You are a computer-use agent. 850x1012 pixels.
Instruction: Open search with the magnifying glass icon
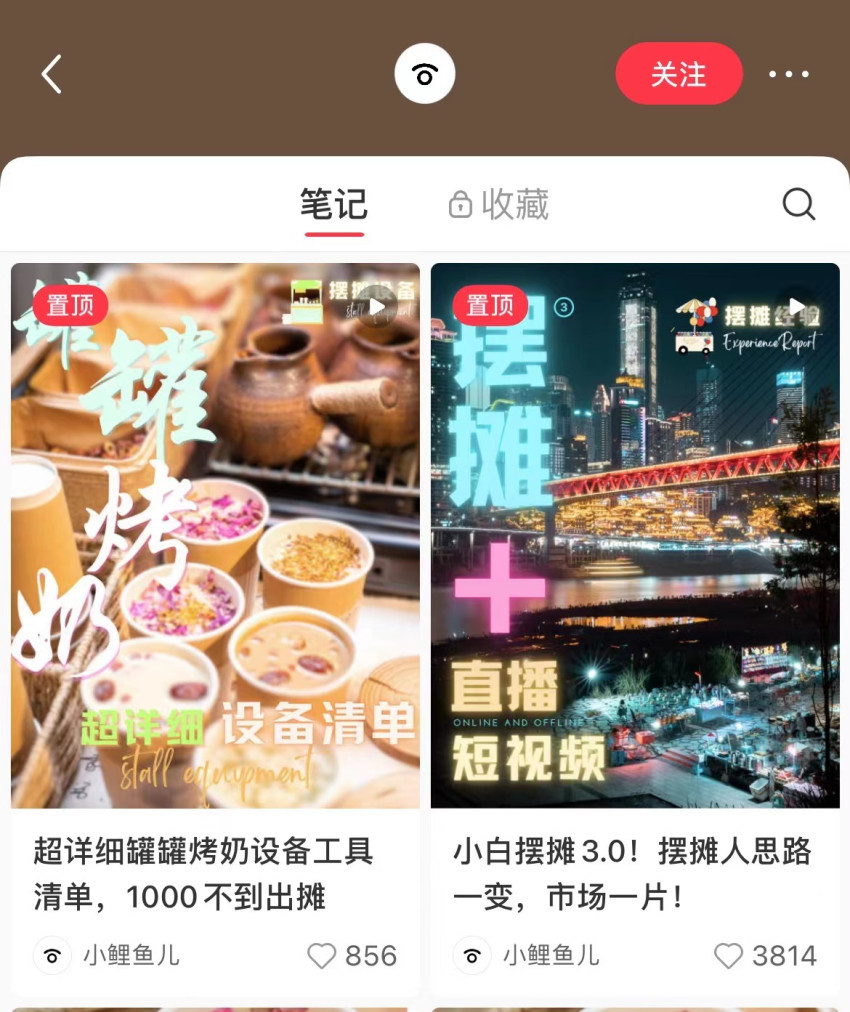click(x=798, y=203)
